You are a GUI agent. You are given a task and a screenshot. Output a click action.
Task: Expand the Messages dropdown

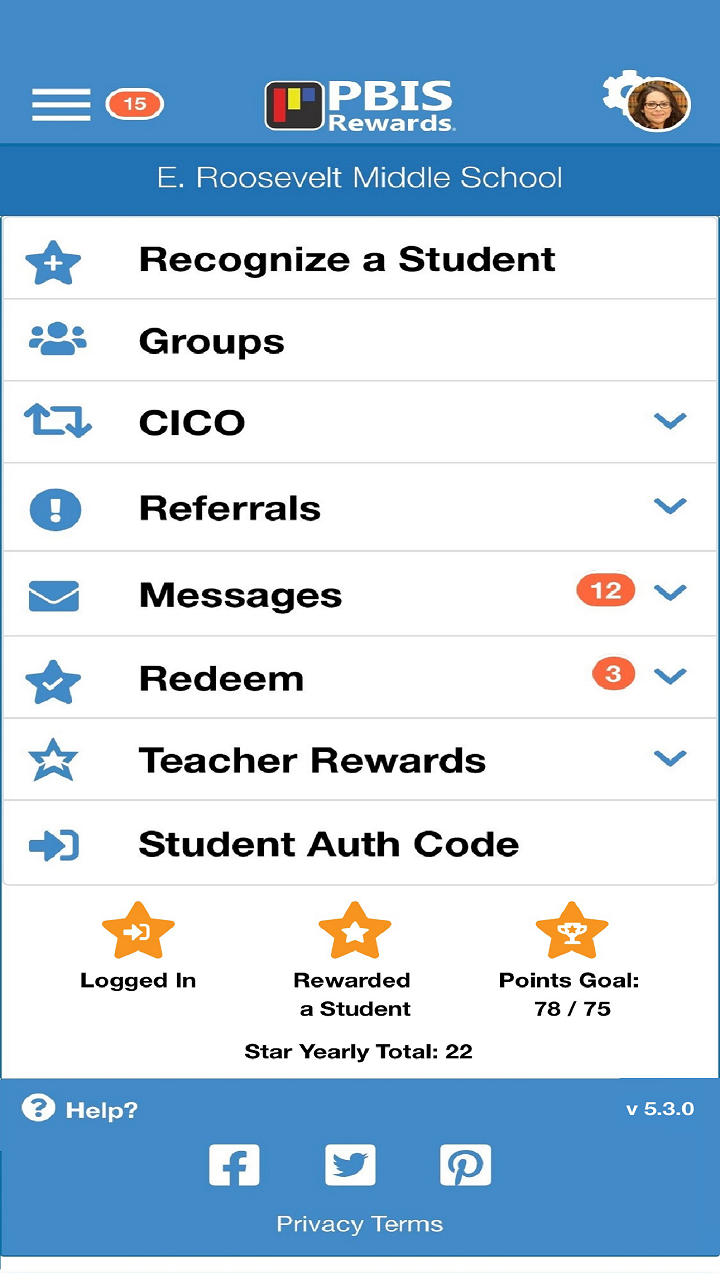[x=669, y=592]
